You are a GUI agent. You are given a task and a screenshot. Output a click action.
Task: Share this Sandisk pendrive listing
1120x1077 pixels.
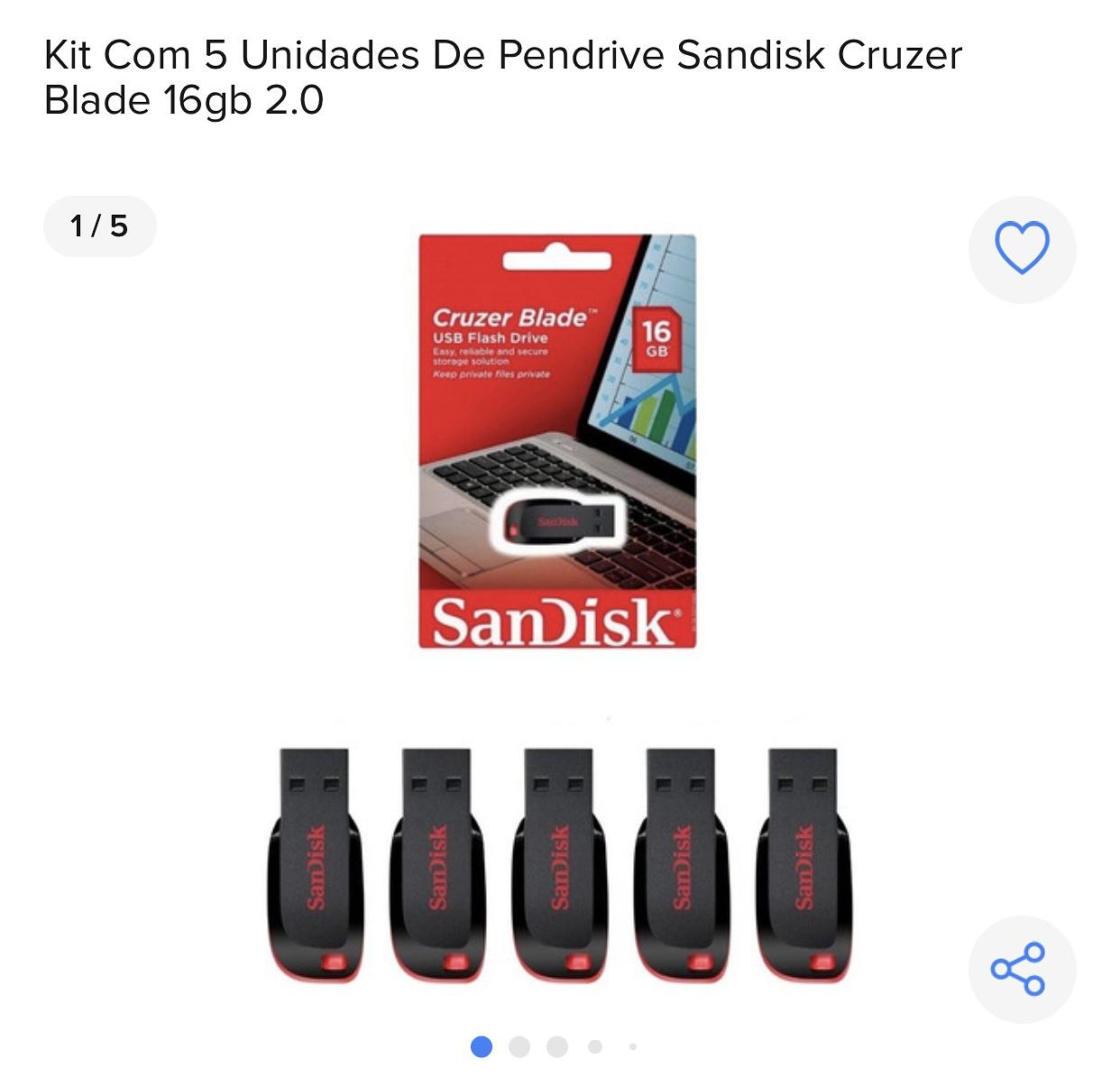click(x=1021, y=969)
